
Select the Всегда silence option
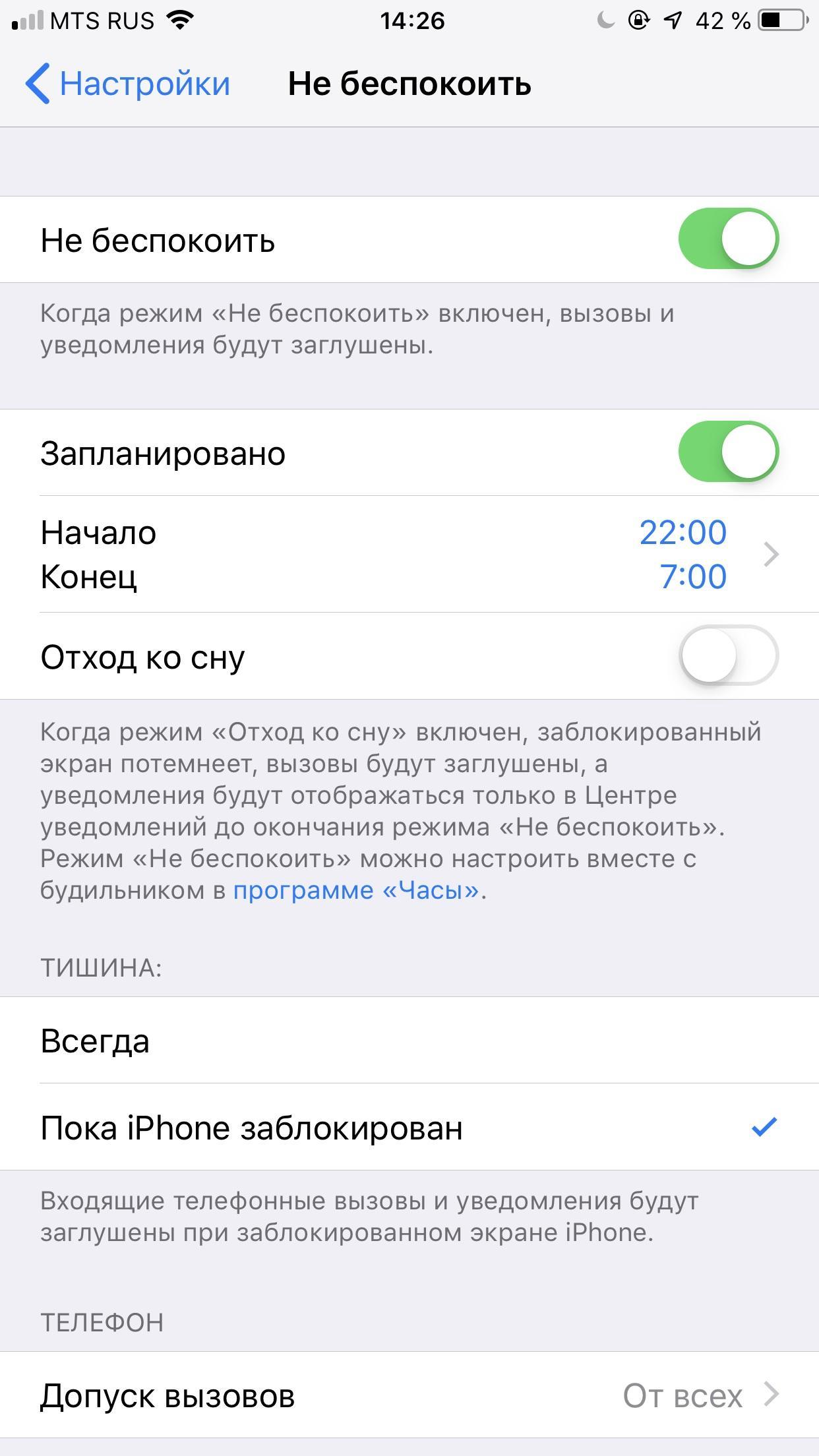click(409, 1041)
